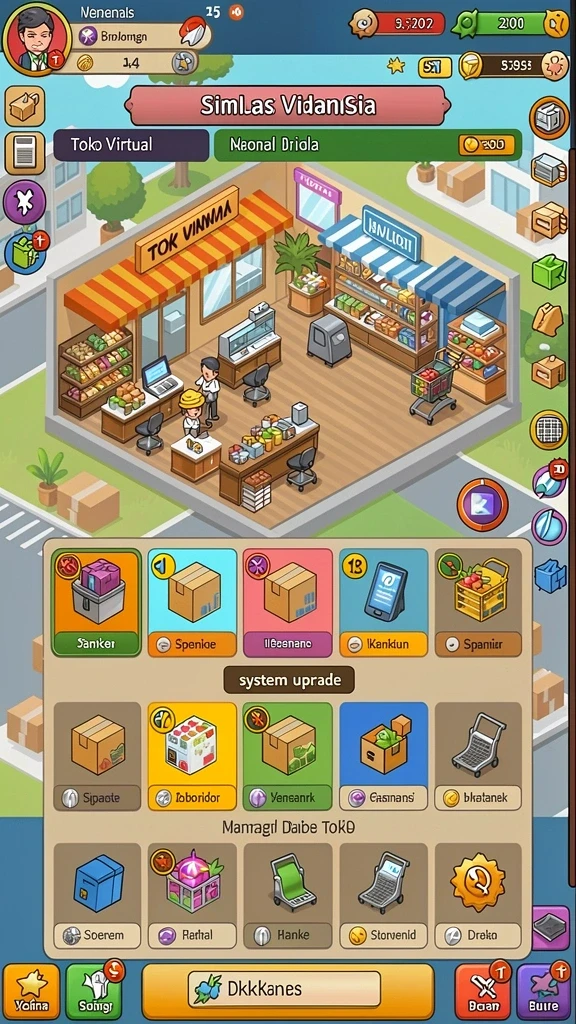576x1024 pixels.
Task: Tap the calculator icon on left sidebar
Action: pyautogui.click(x=25, y=153)
